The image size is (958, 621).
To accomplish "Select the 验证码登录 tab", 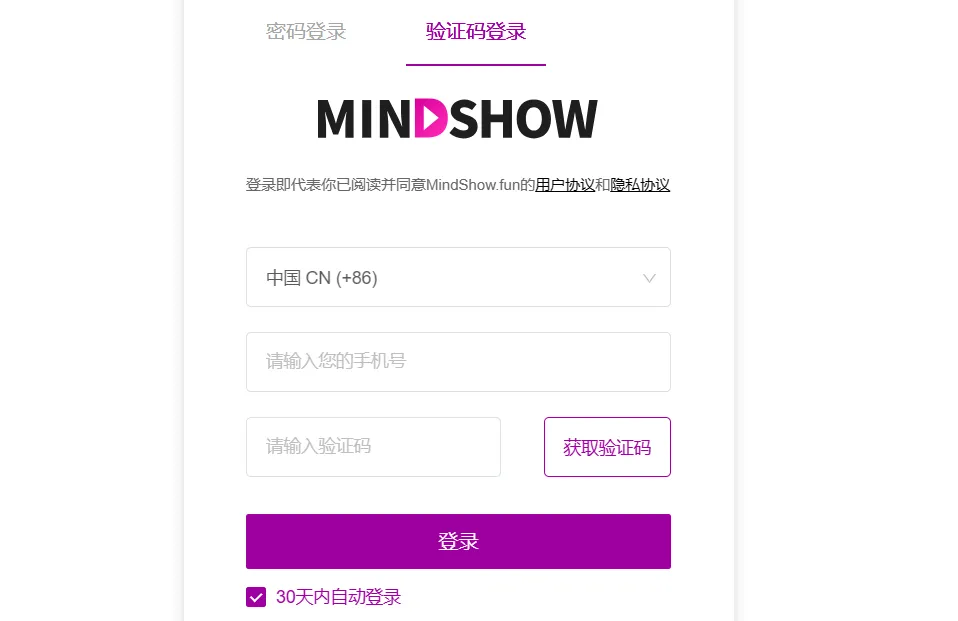I will 476,32.
